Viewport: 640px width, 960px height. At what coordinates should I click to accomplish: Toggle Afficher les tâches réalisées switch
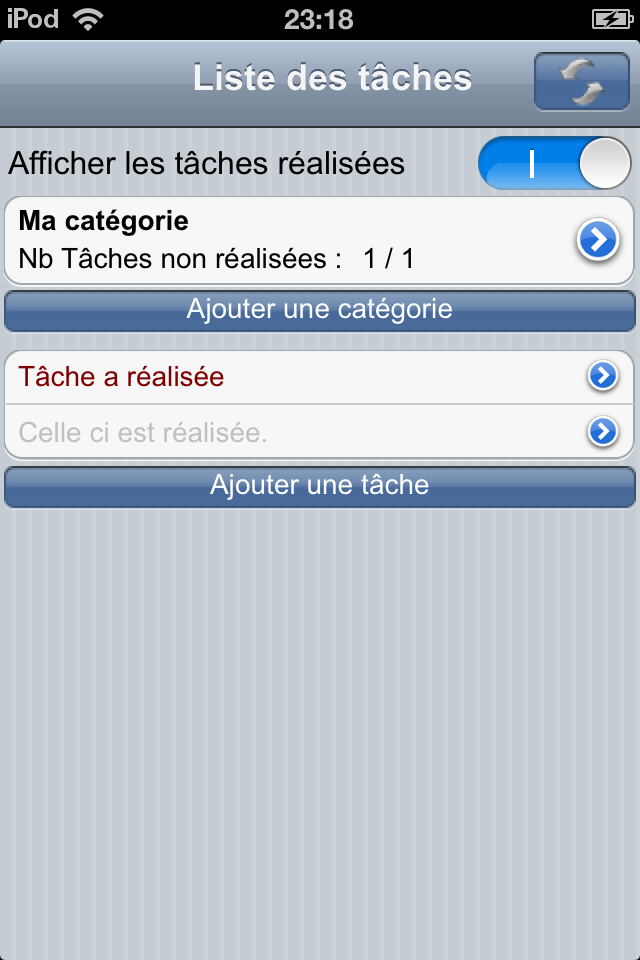pos(554,164)
